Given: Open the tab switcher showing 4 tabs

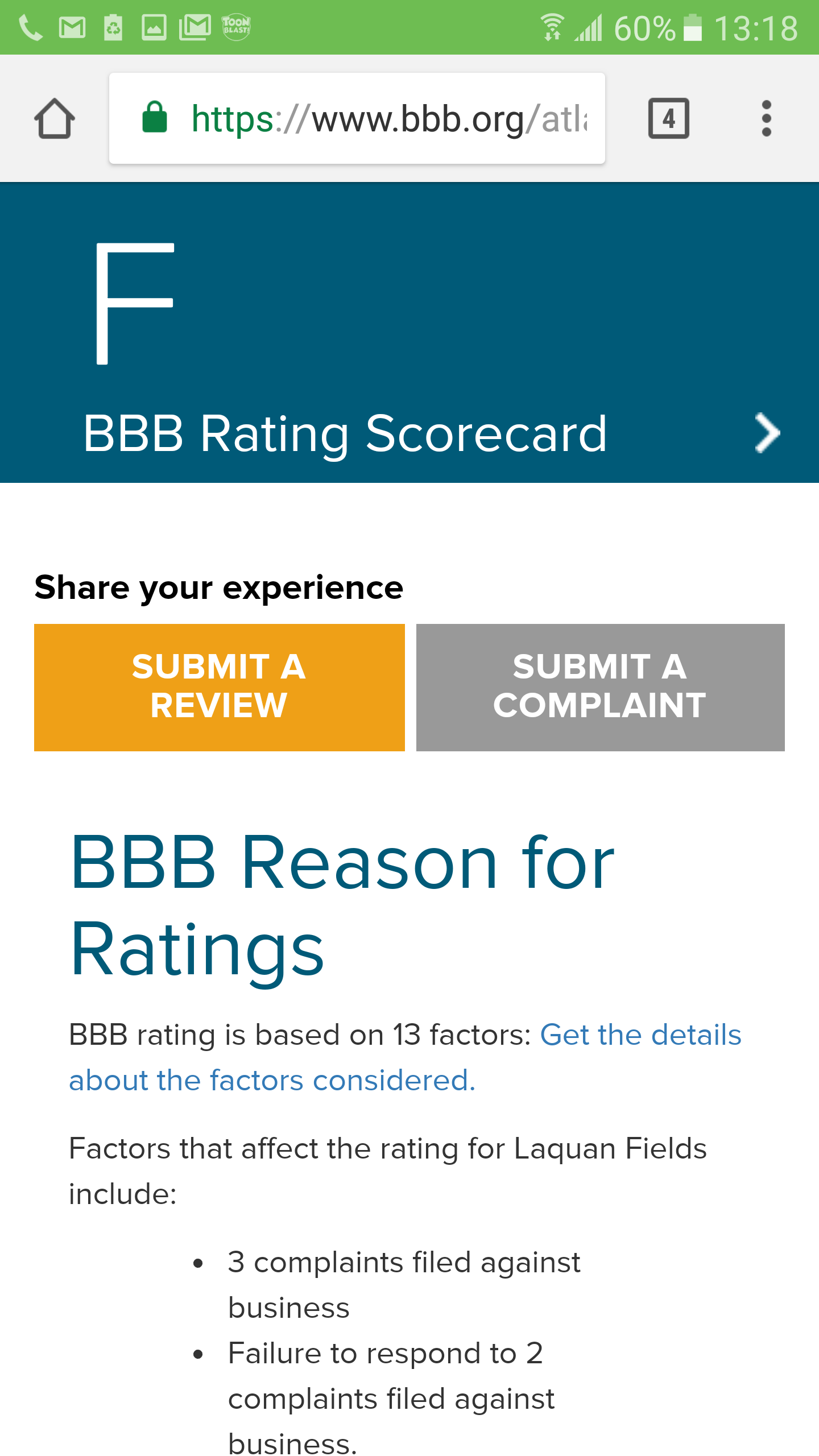Looking at the screenshot, I should coord(668,119).
